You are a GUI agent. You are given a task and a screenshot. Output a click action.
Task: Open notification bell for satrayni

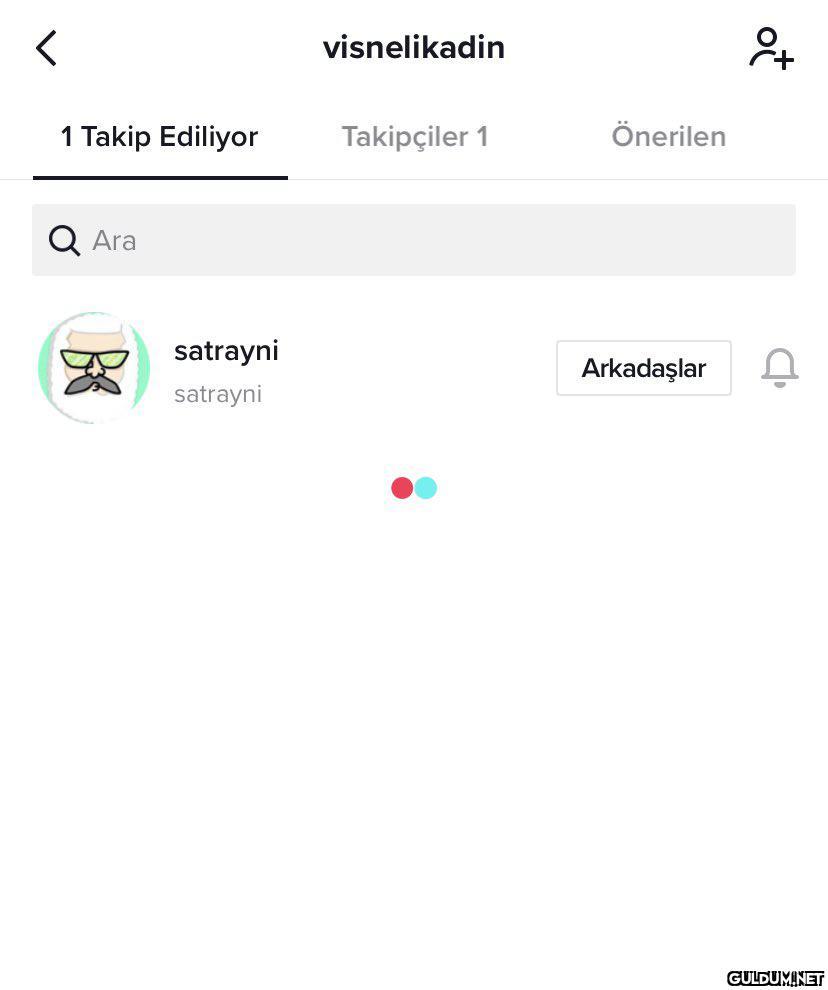(x=779, y=368)
